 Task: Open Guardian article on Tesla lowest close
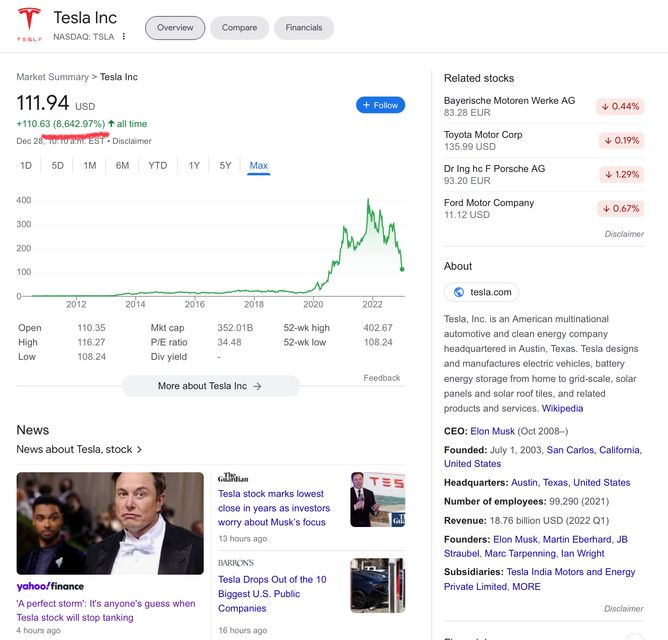click(274, 508)
